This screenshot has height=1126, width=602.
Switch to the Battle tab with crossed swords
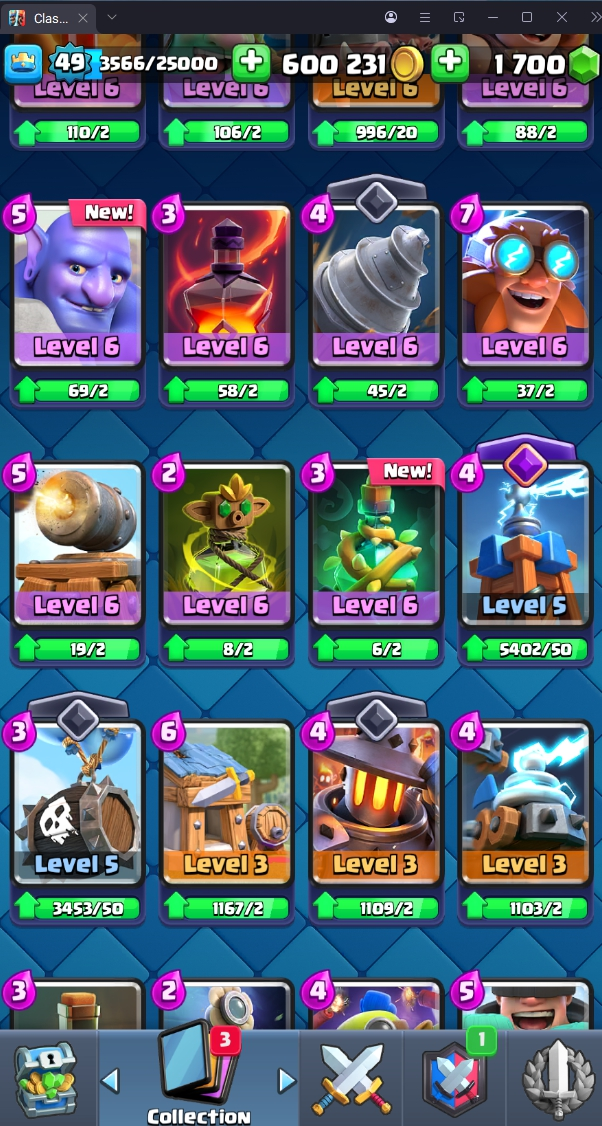350,1078
